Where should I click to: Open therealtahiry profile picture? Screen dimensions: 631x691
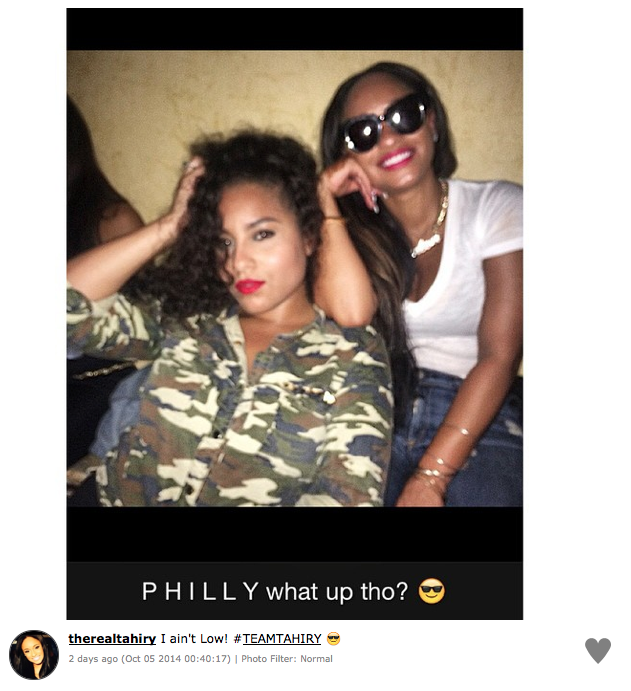[34, 655]
